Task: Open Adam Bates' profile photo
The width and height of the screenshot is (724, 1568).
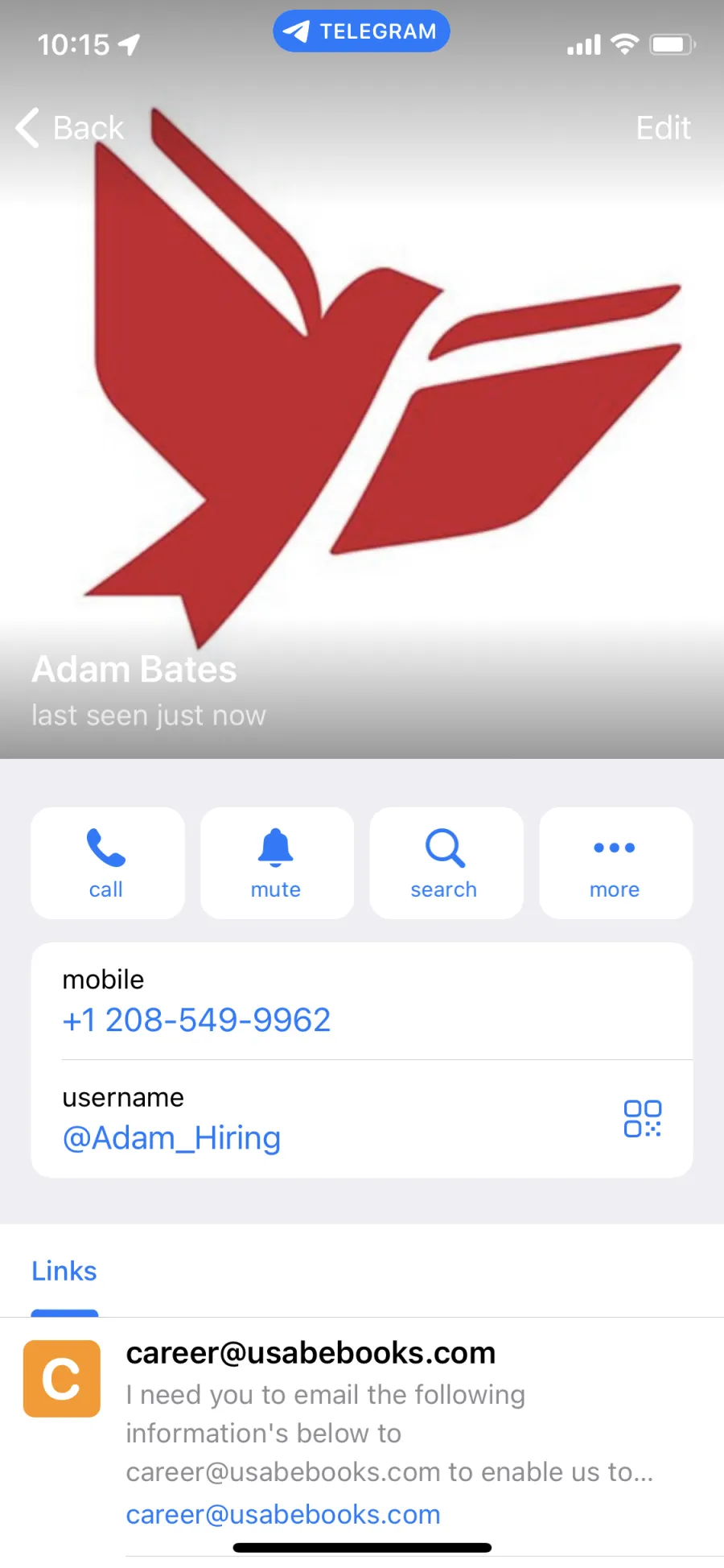Action: pos(362,378)
